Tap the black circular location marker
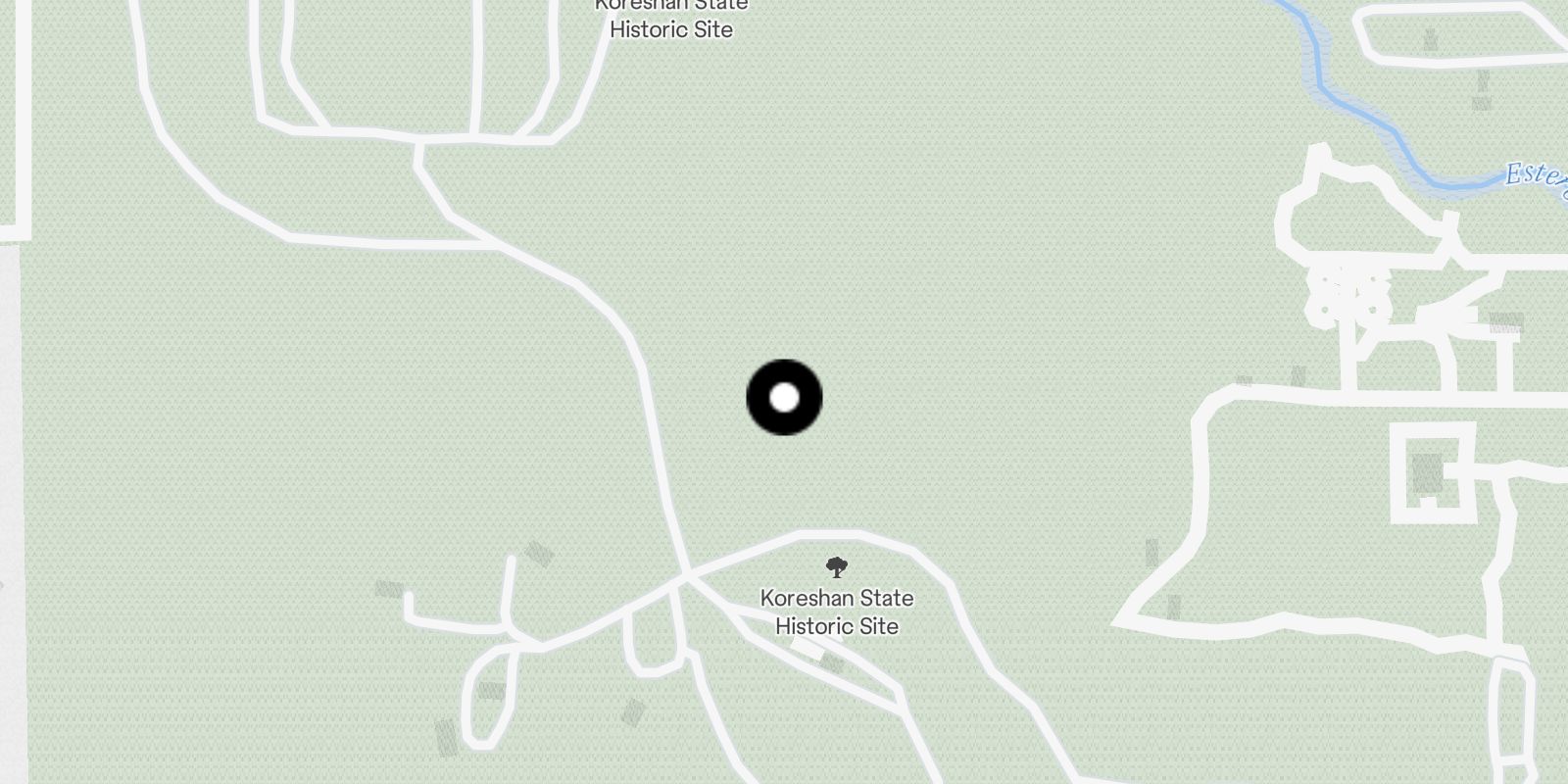 (784, 397)
